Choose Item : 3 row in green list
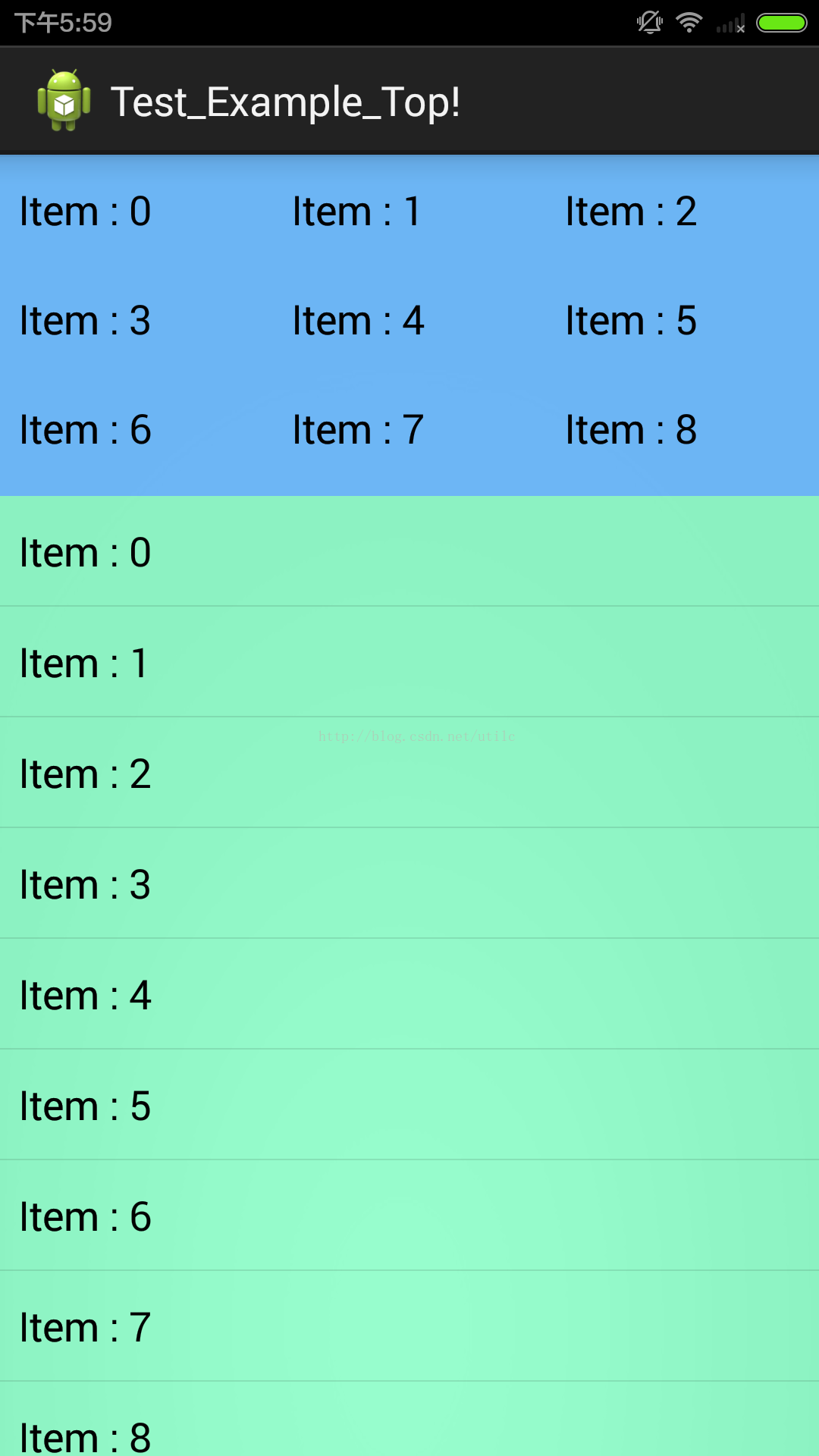This screenshot has height=1456, width=819. 409,883
